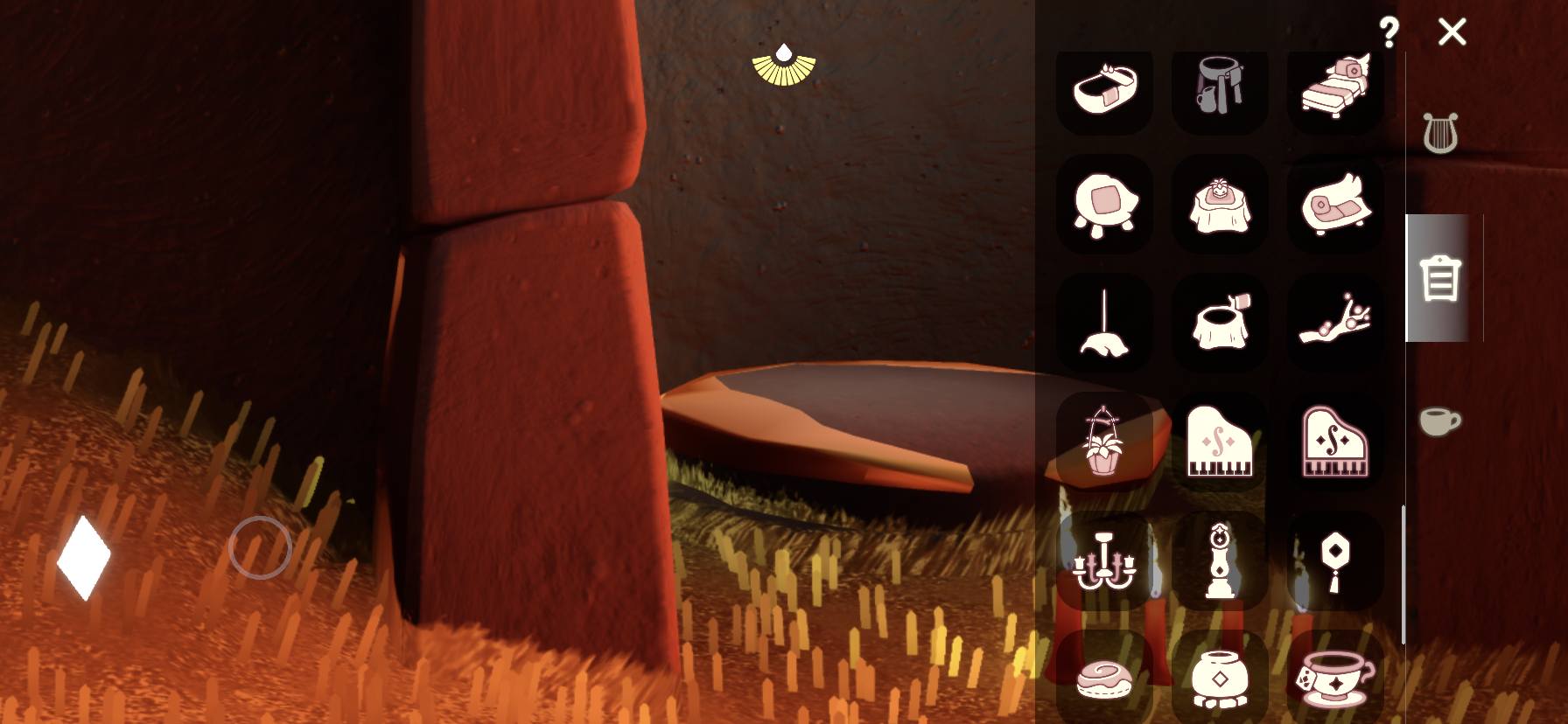This screenshot has width=1568, height=724.
Task: Tap the white diamond button
Action: coord(84,558)
